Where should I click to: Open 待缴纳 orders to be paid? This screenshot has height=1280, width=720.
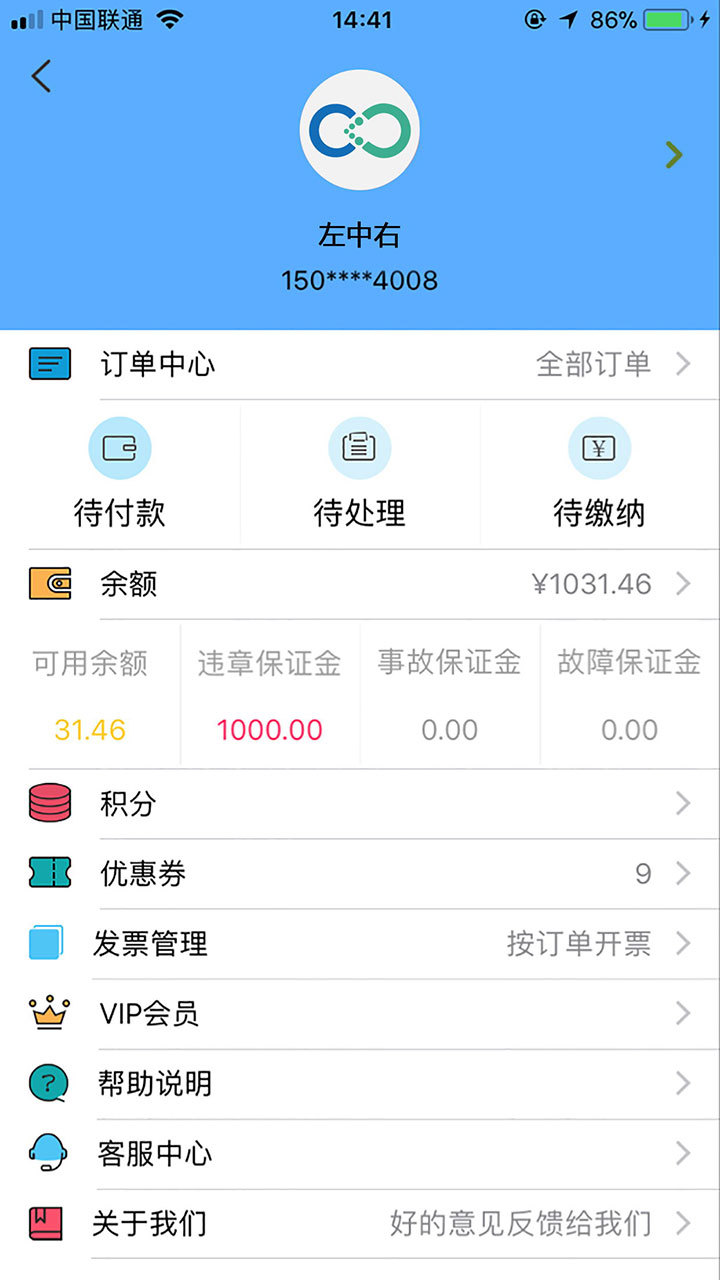(600, 475)
